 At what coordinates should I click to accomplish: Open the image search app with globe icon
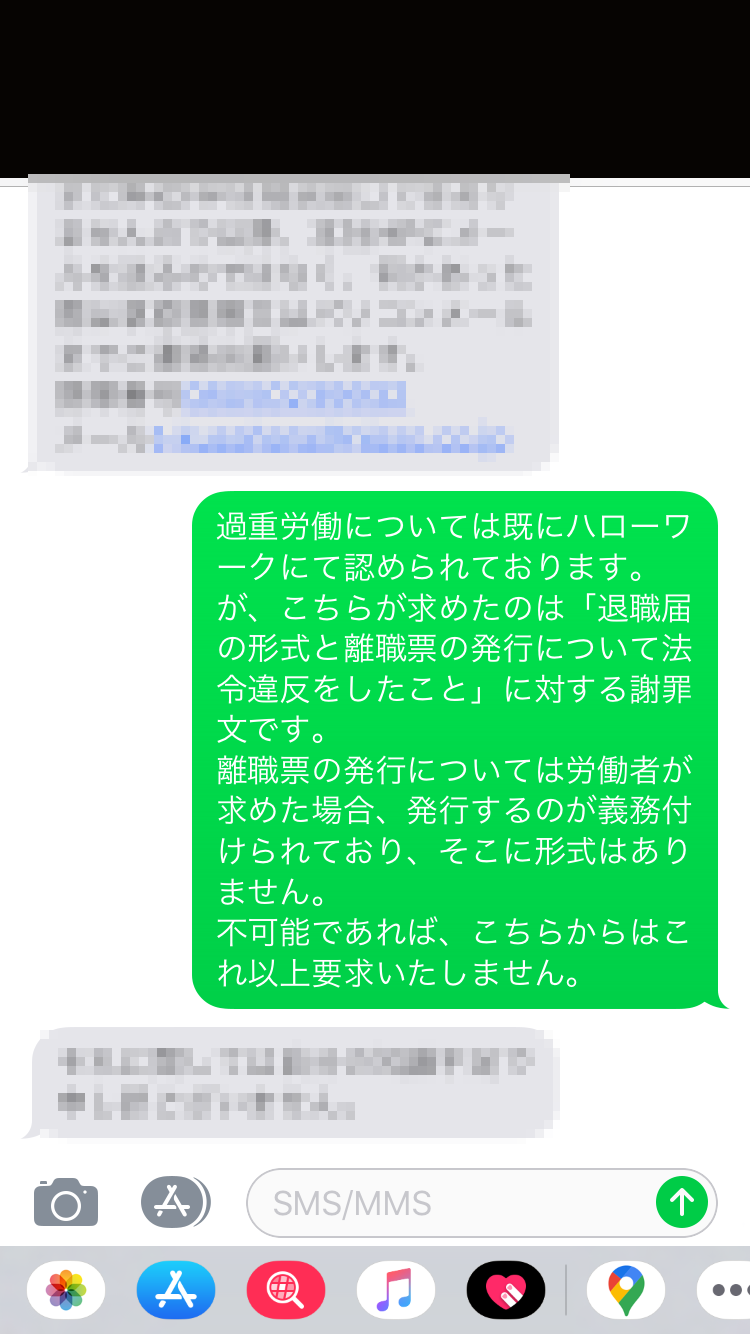(286, 1290)
